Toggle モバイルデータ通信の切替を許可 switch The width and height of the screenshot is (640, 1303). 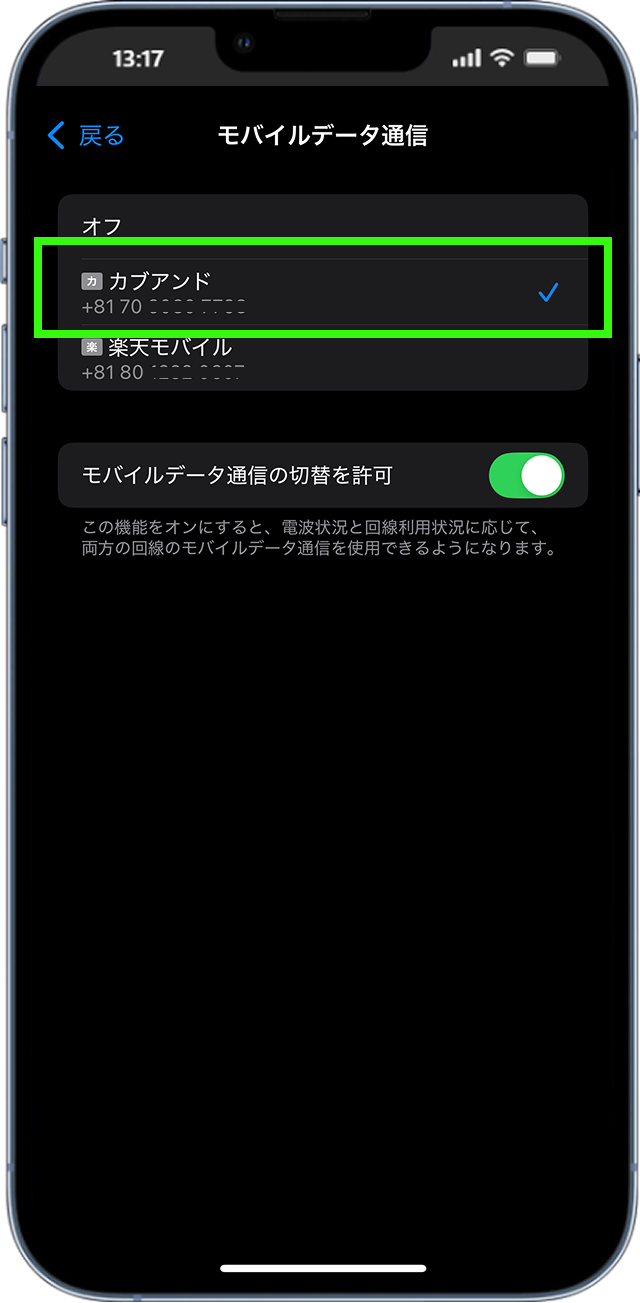(526, 475)
